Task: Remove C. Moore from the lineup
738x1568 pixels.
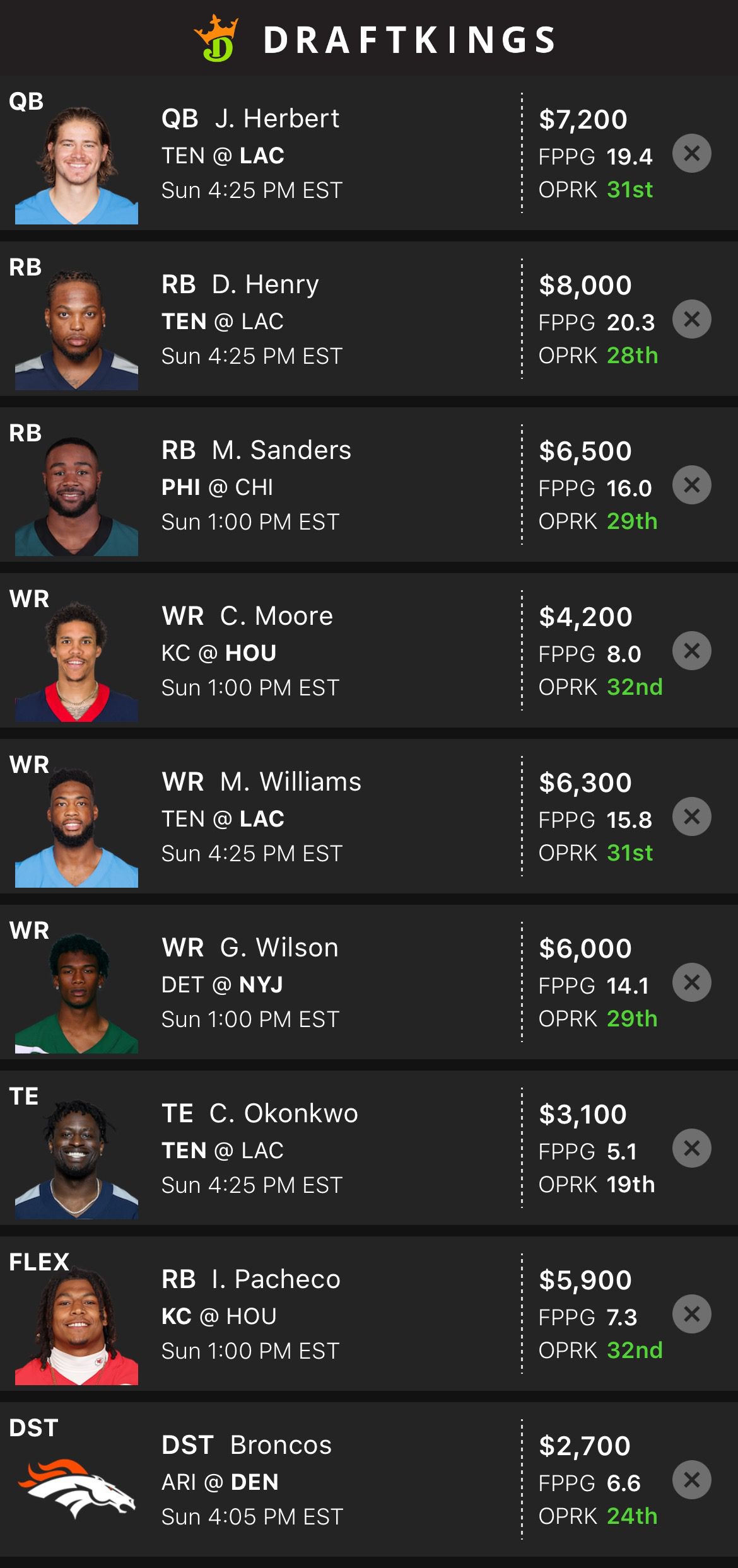Action: 691,651
